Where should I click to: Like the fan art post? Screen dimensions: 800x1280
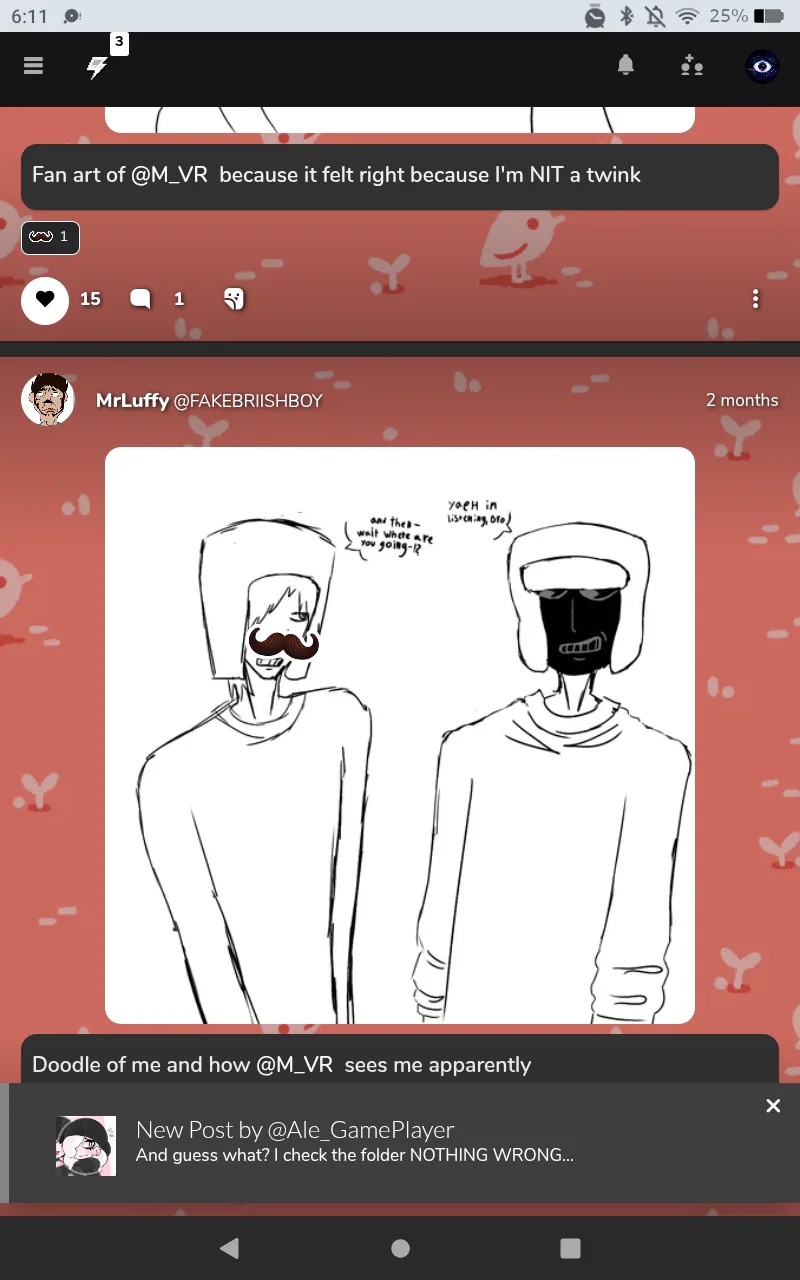[x=45, y=299]
